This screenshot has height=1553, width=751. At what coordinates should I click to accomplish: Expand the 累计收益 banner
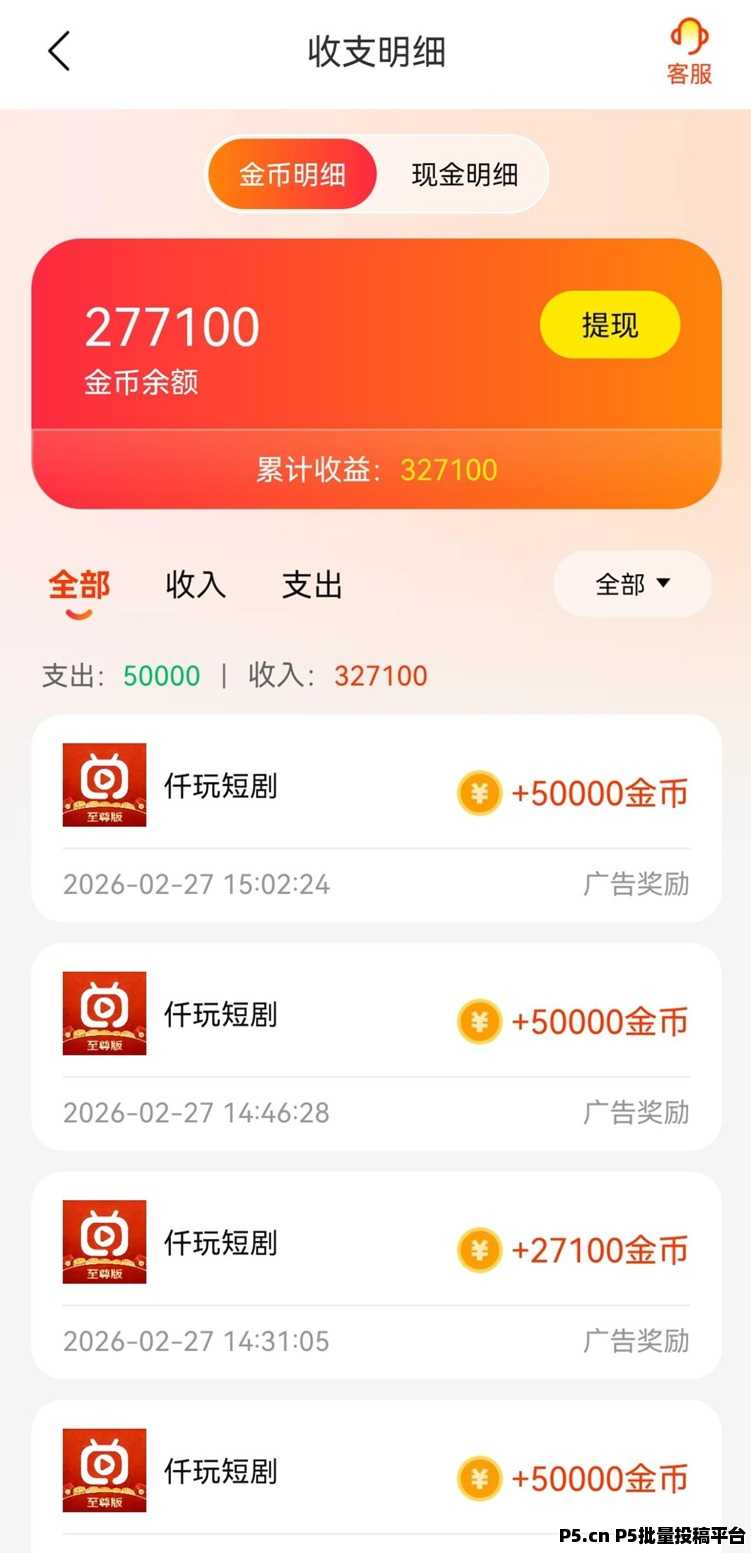coord(375,469)
